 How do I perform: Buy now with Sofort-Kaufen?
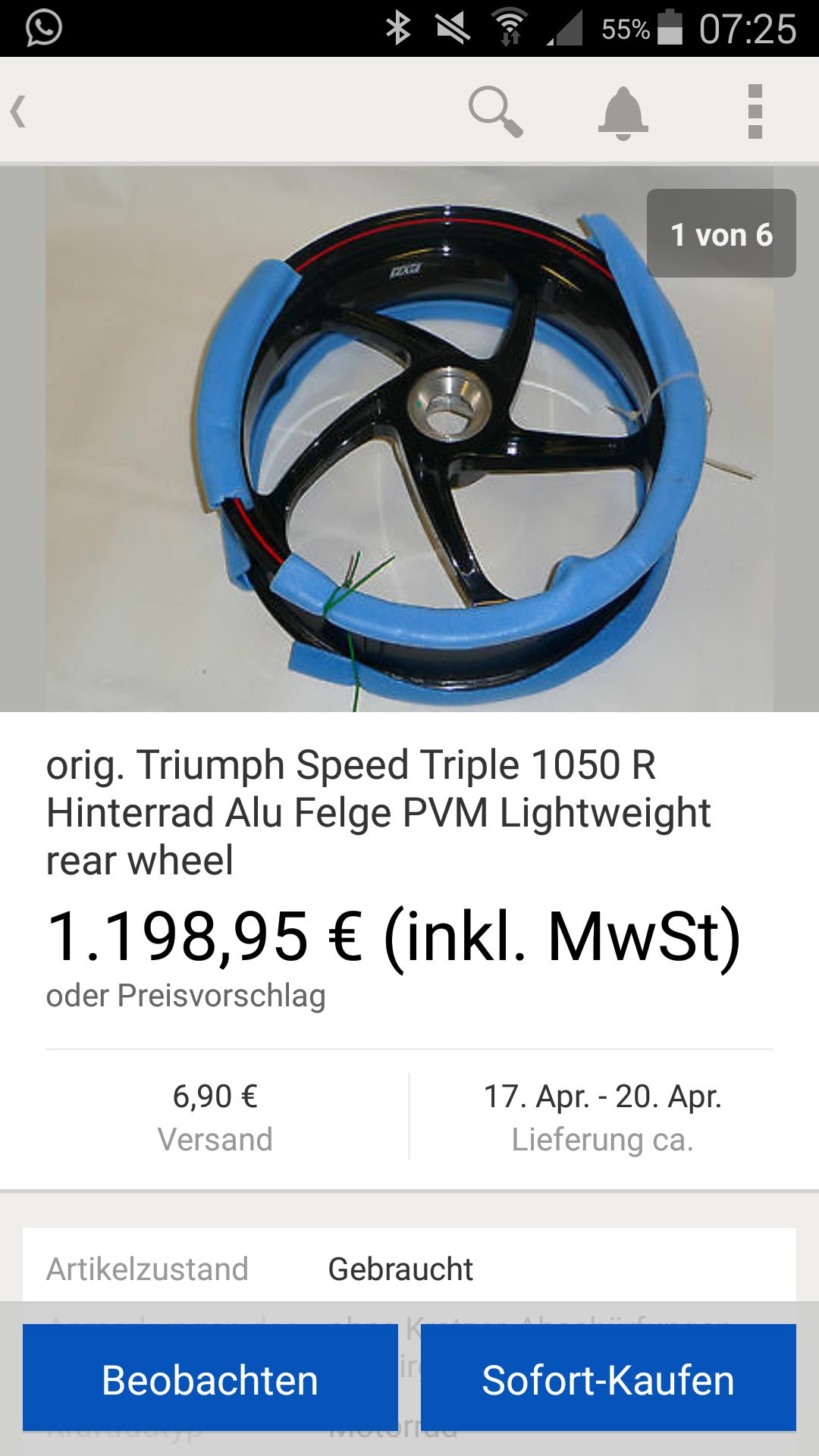point(608,1378)
